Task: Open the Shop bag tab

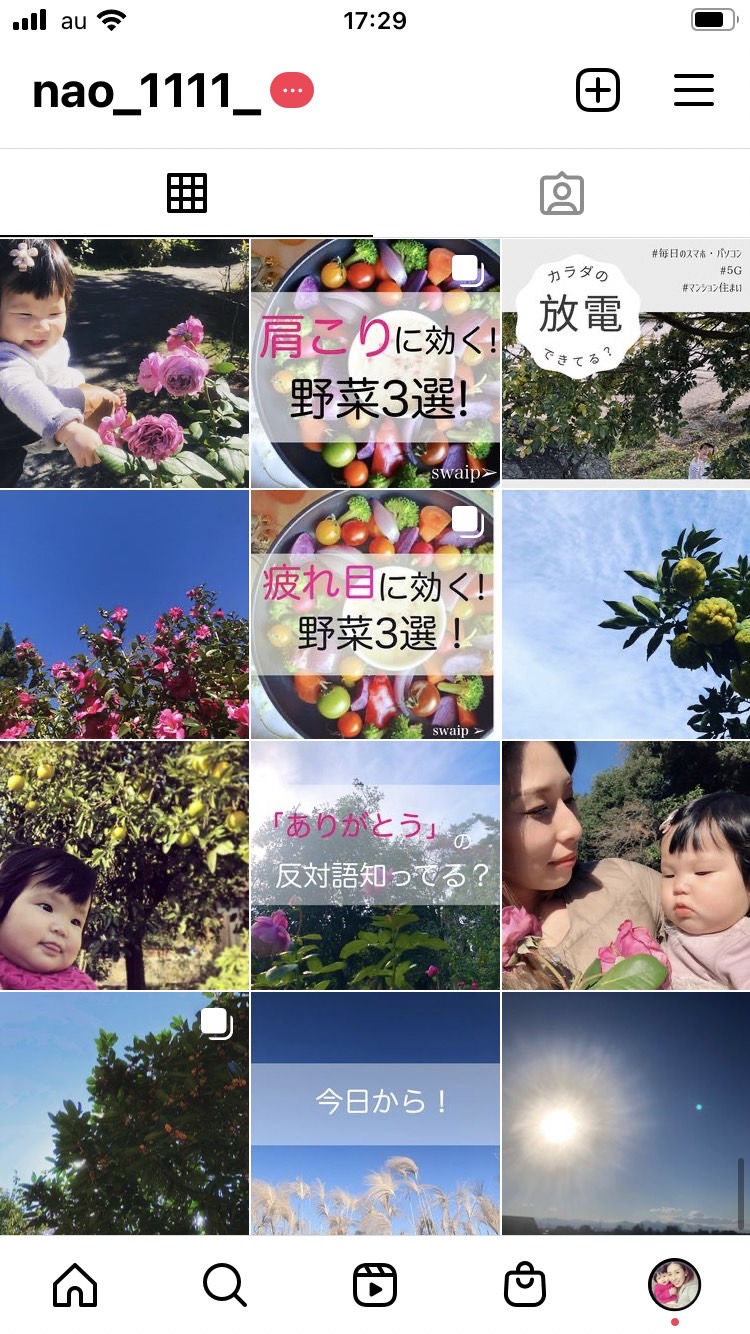Action: pos(525,1286)
